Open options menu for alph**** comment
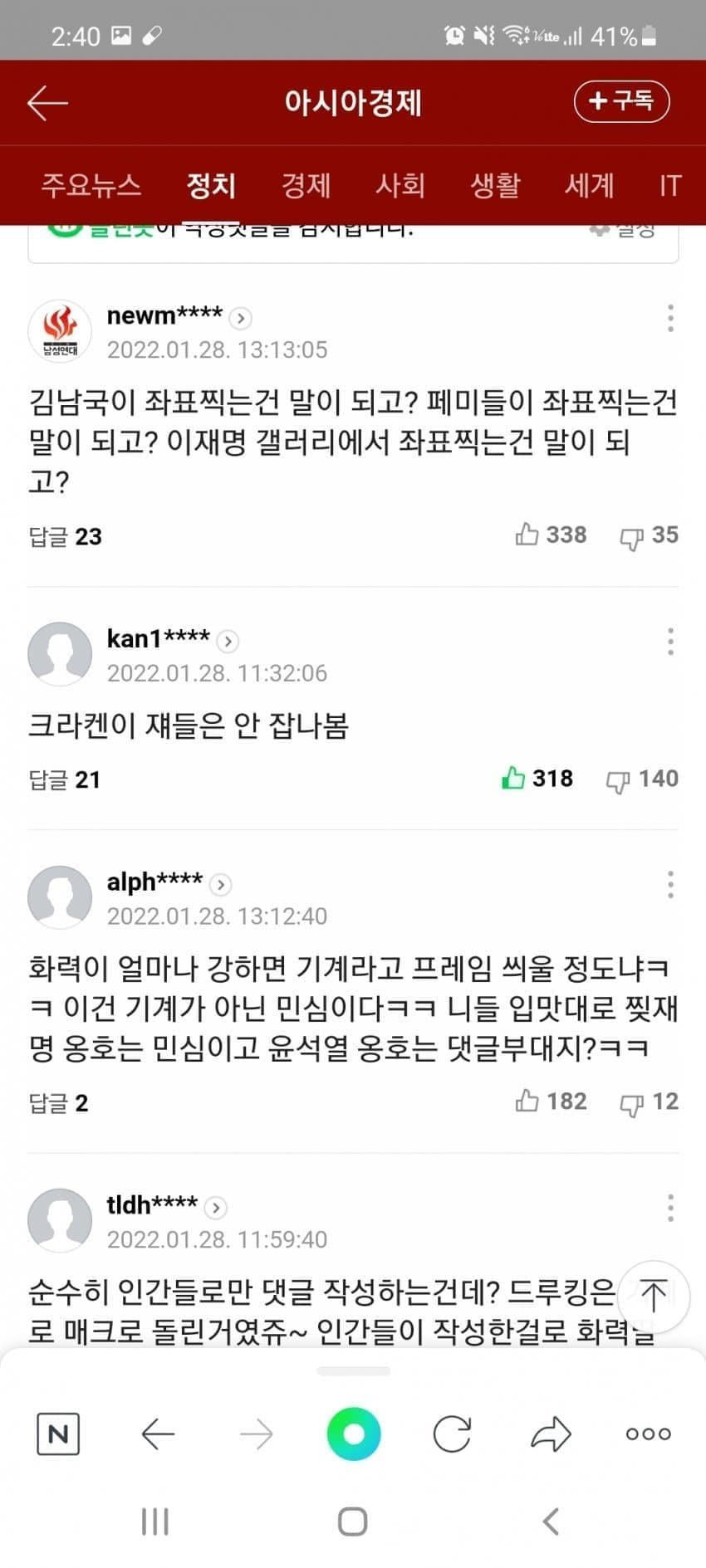Image resolution: width=706 pixels, height=1568 pixels. [x=670, y=885]
